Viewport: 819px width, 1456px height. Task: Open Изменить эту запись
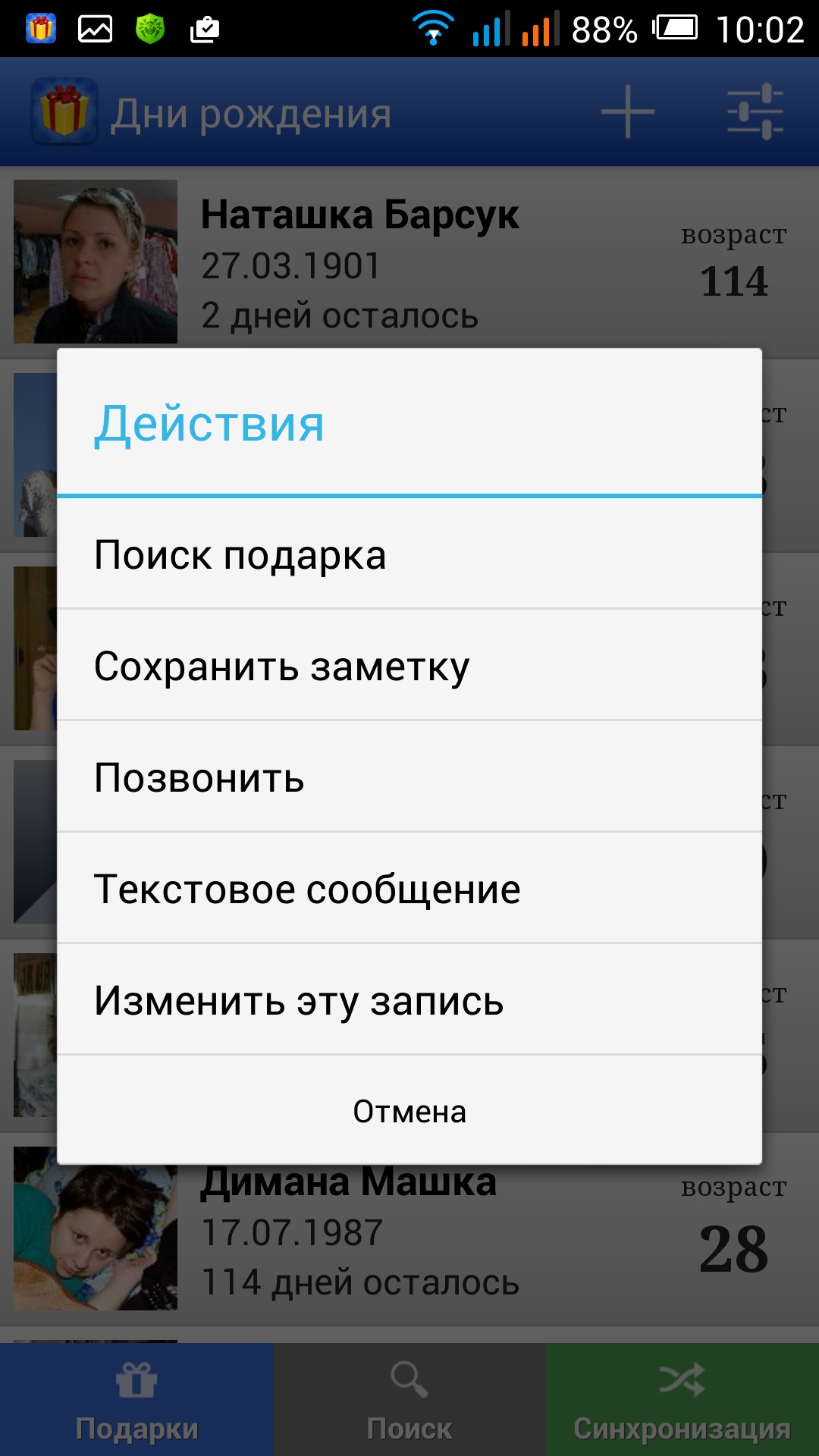click(409, 1000)
